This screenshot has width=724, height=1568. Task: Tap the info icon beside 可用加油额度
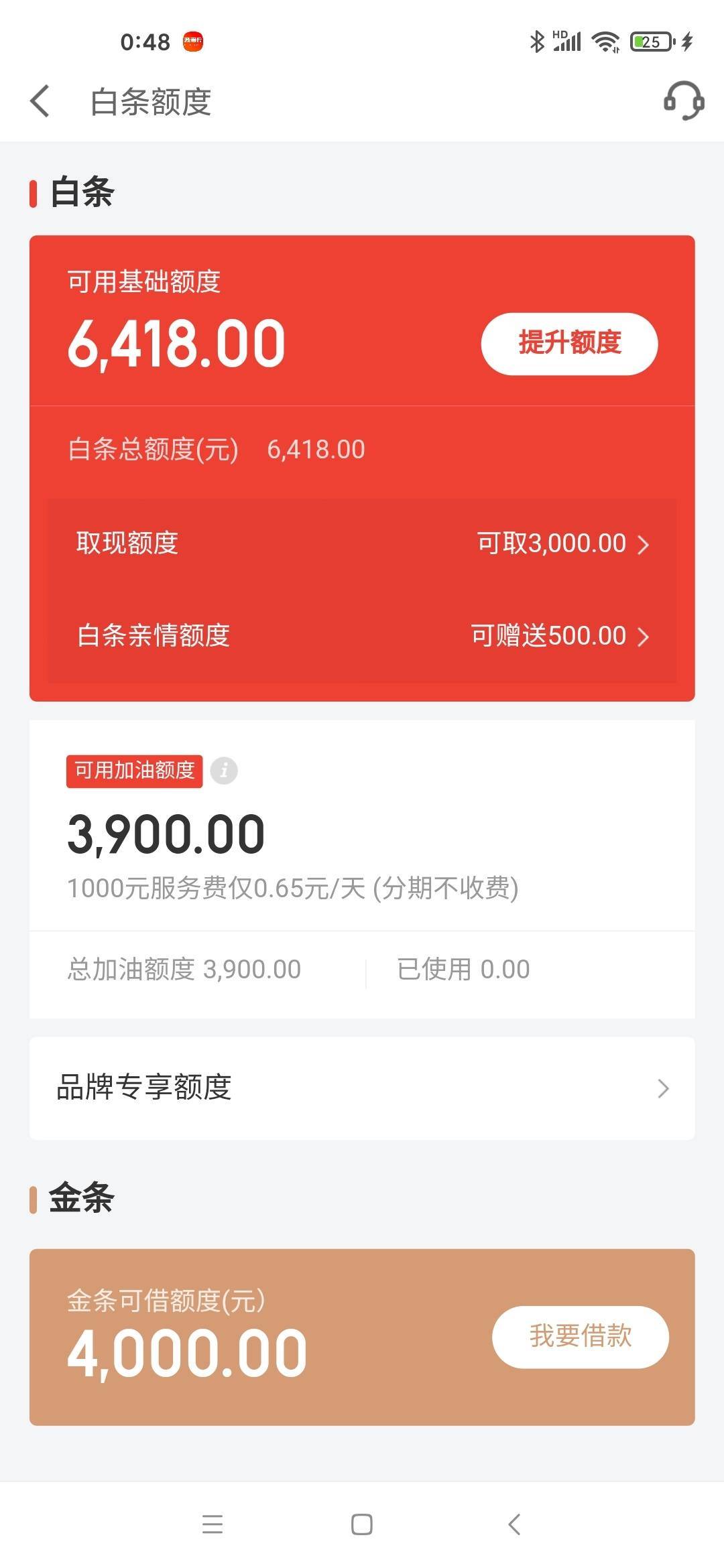225,771
